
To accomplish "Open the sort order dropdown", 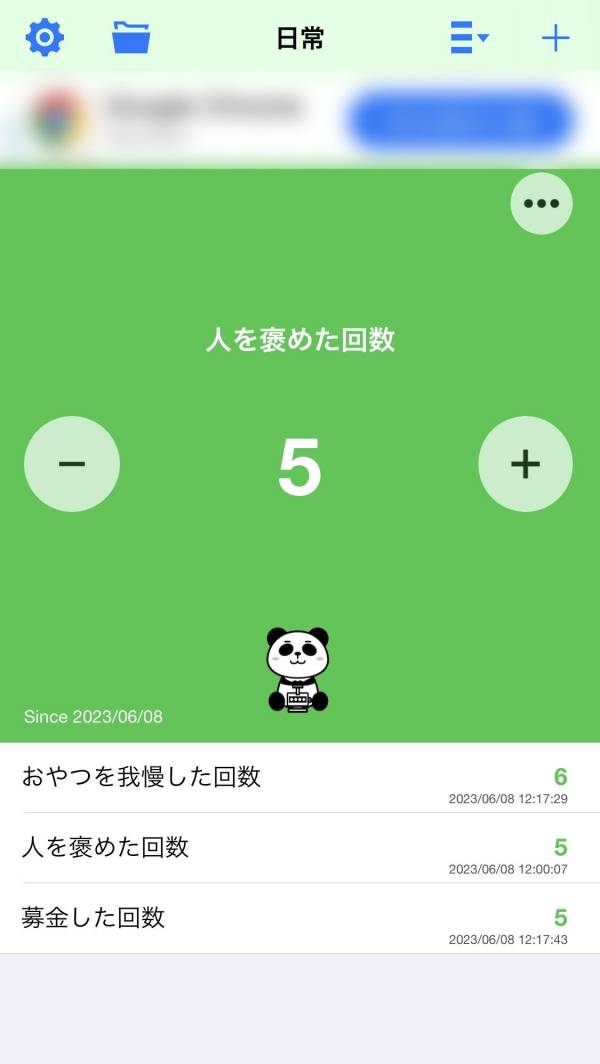I will point(468,38).
